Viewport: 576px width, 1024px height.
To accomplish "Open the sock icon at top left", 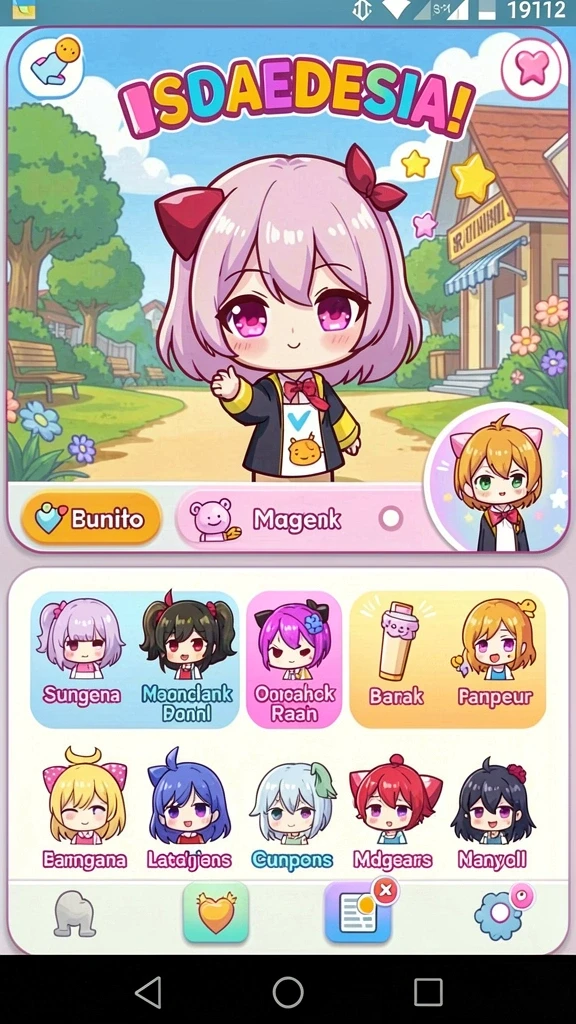I will (52, 67).
